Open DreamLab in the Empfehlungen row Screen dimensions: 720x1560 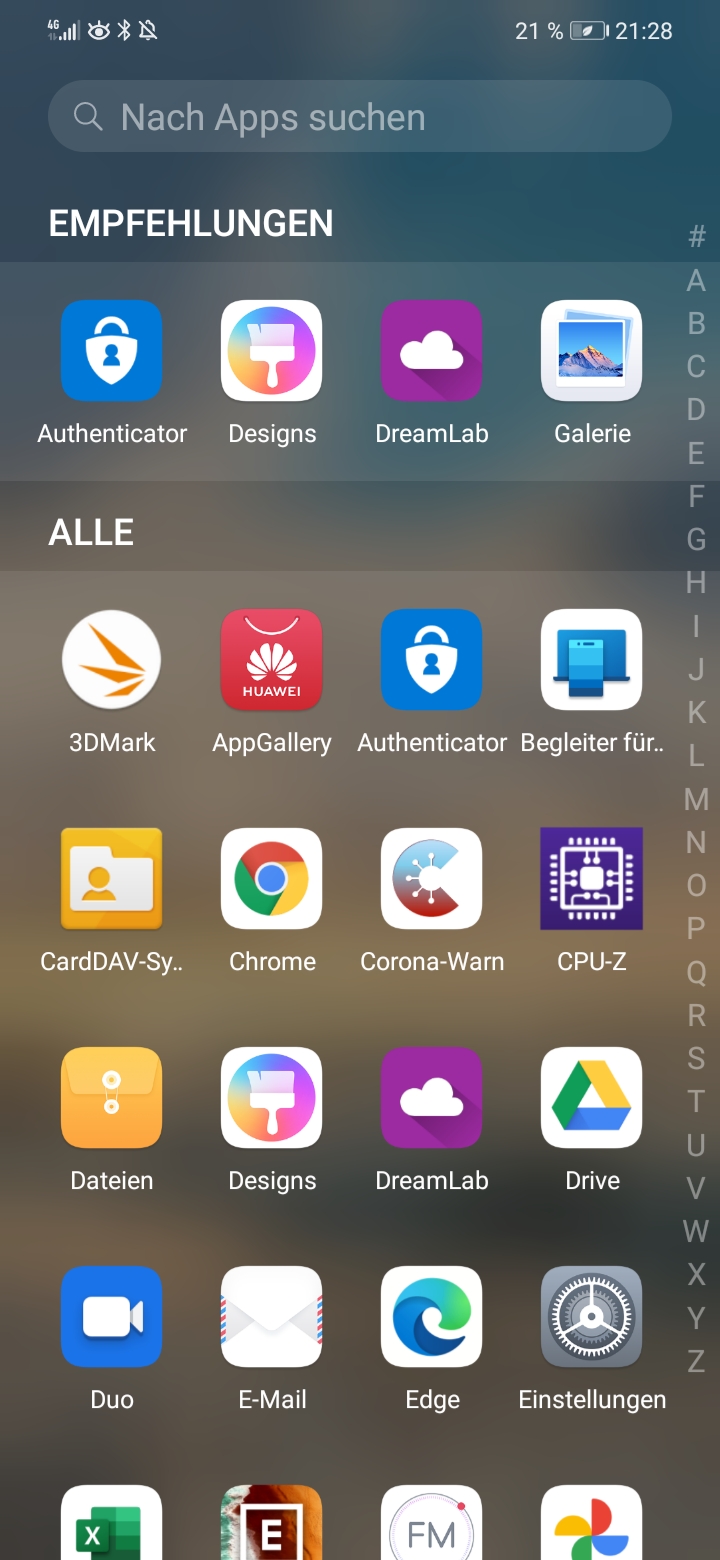[431, 351]
